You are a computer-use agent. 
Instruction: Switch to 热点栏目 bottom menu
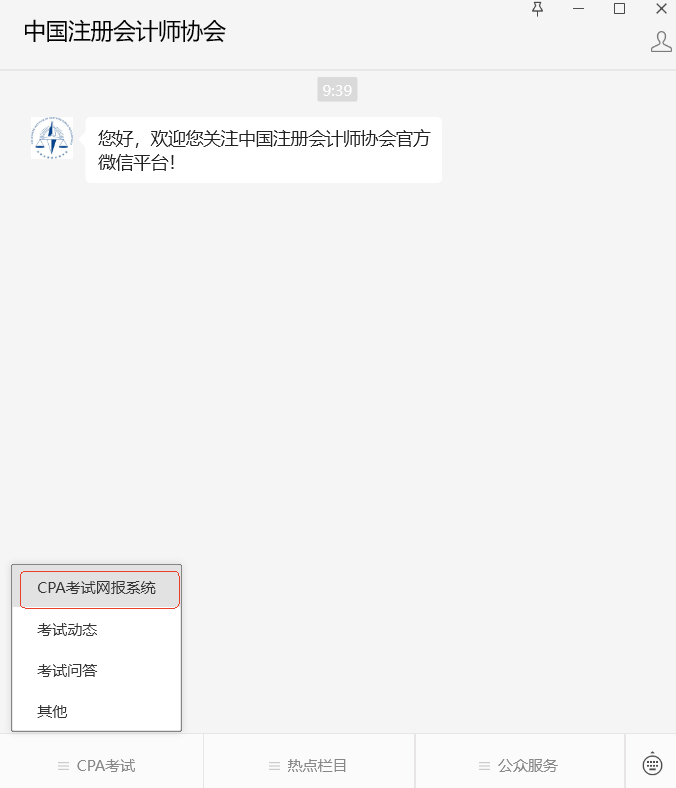point(308,766)
